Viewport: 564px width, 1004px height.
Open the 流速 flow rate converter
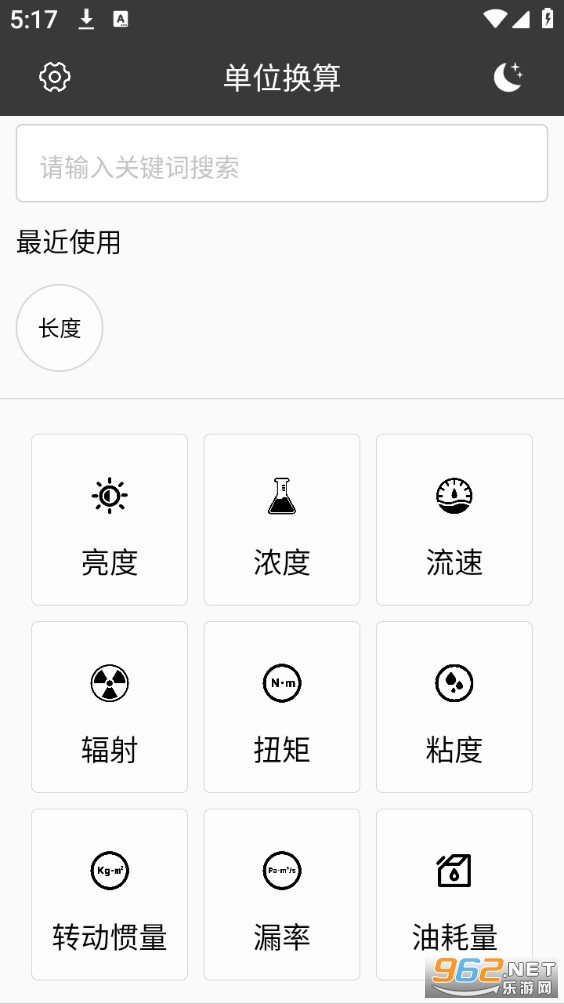(x=455, y=520)
